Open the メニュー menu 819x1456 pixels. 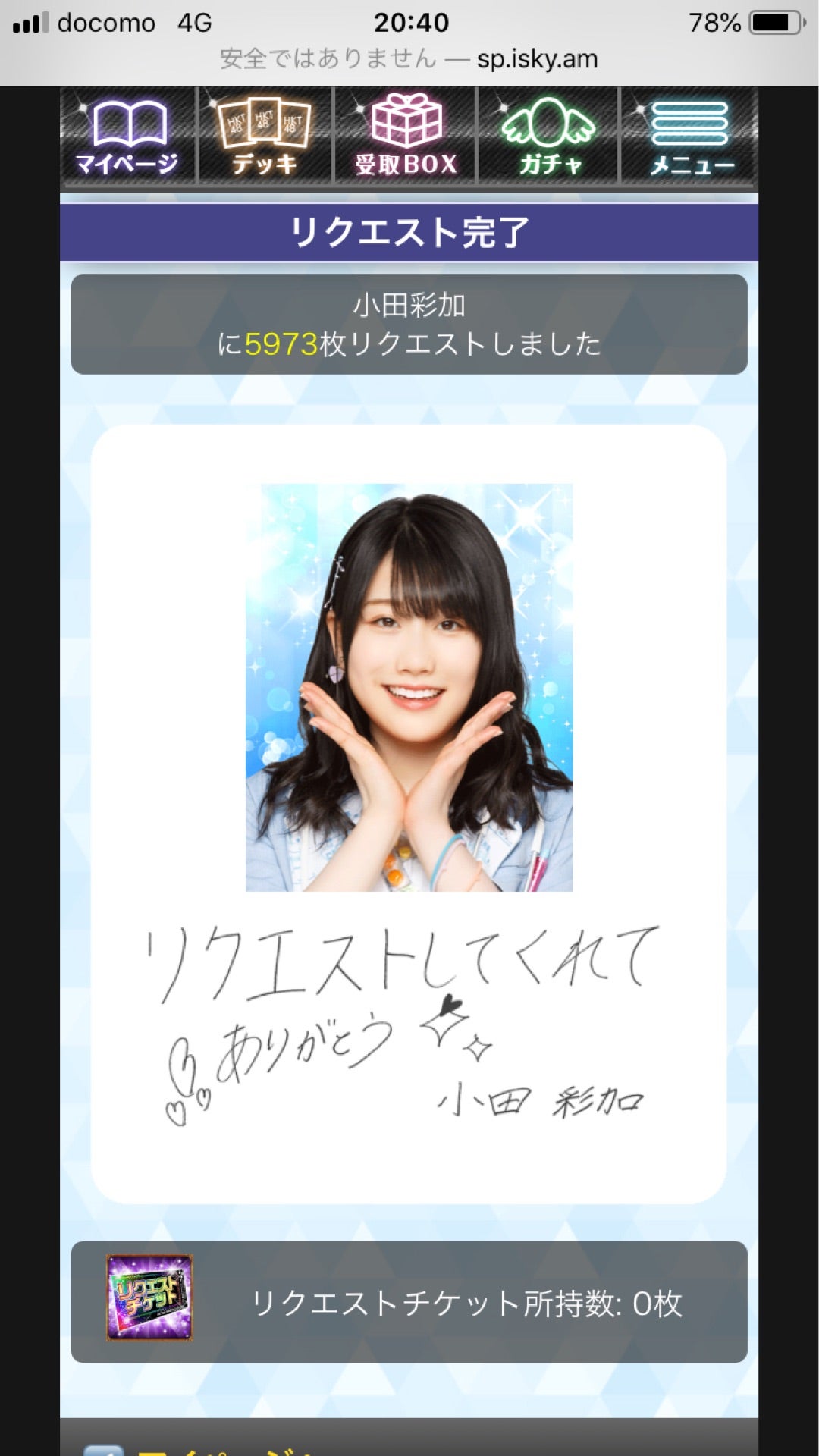689,136
